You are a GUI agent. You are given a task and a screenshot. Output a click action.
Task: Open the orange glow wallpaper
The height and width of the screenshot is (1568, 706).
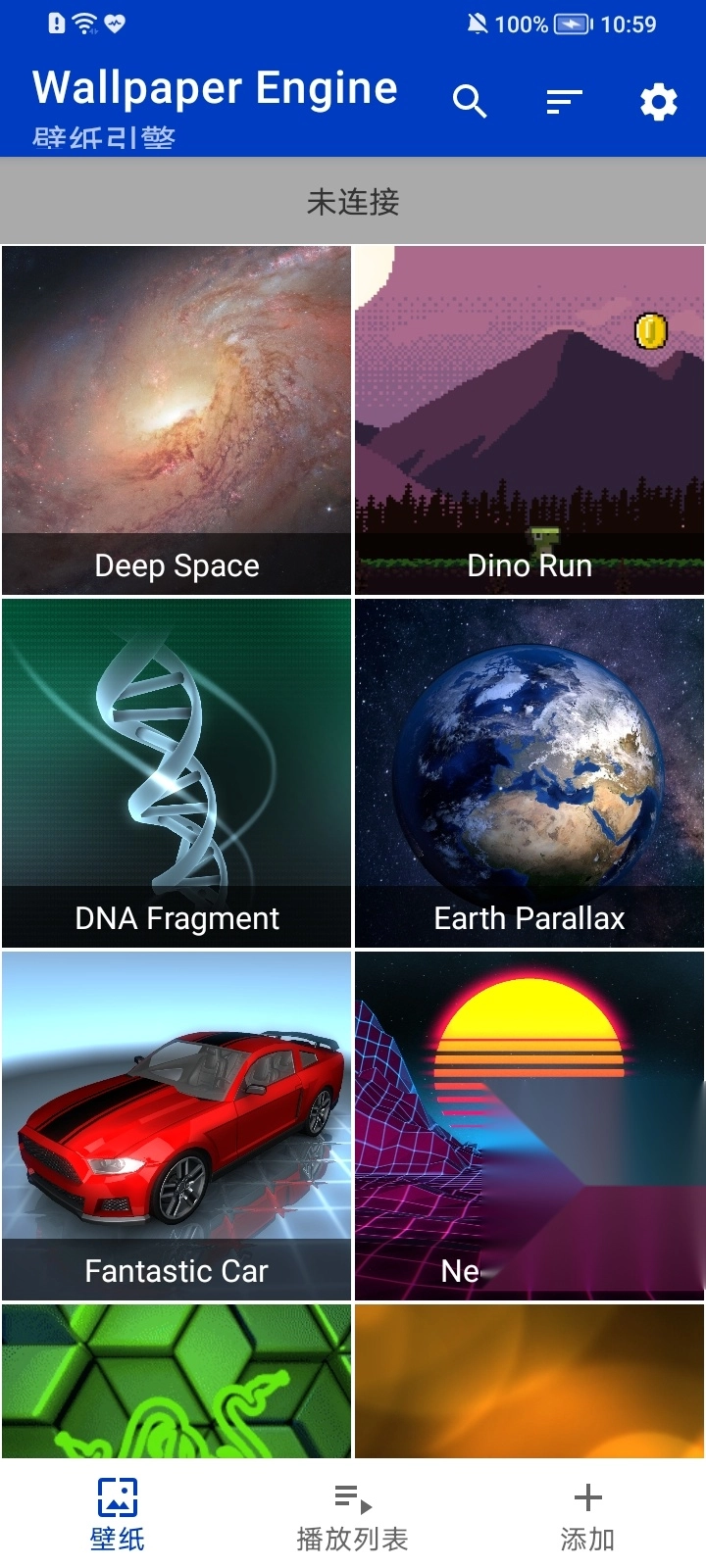529,1381
